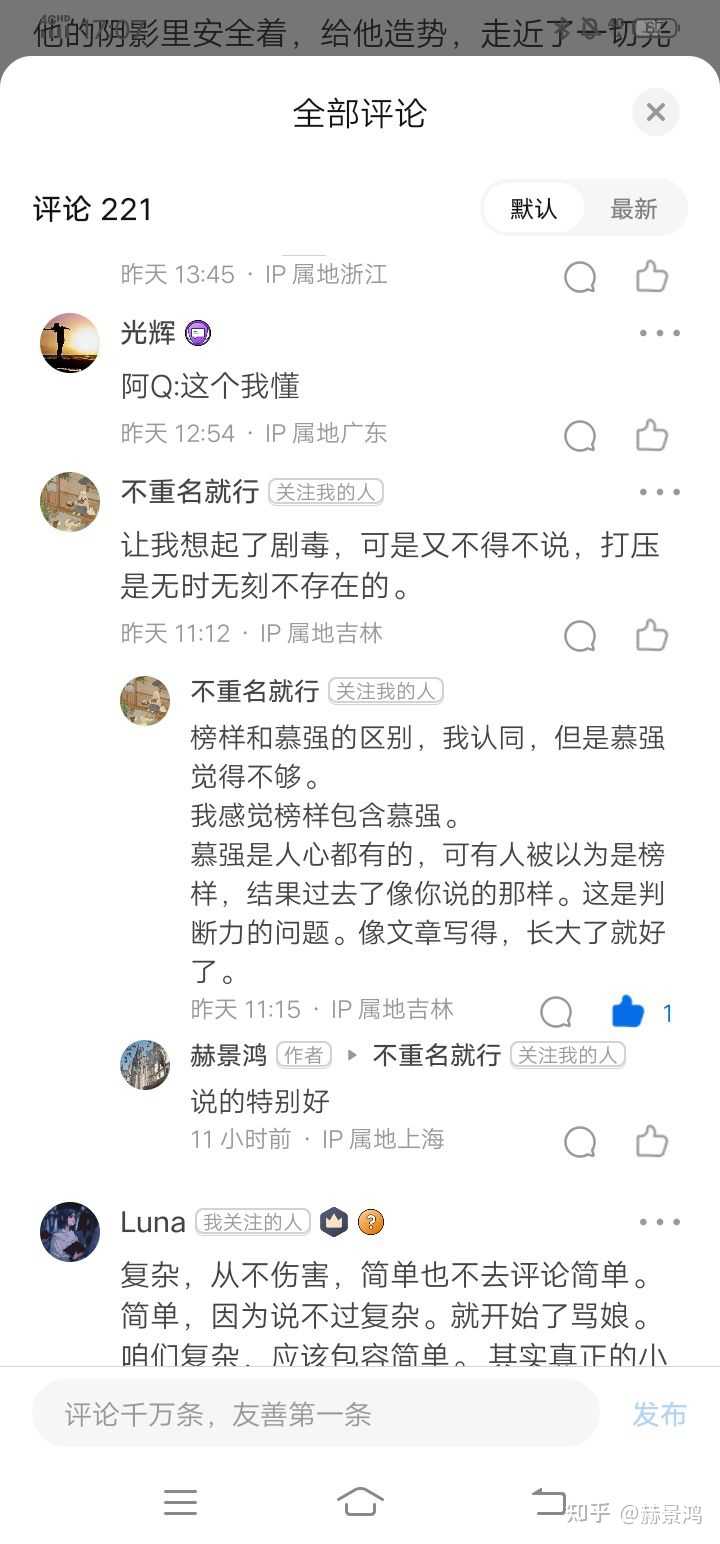Like 赫景鸿's reply 说的特别好
This screenshot has height=1544, width=720.
(x=652, y=1140)
